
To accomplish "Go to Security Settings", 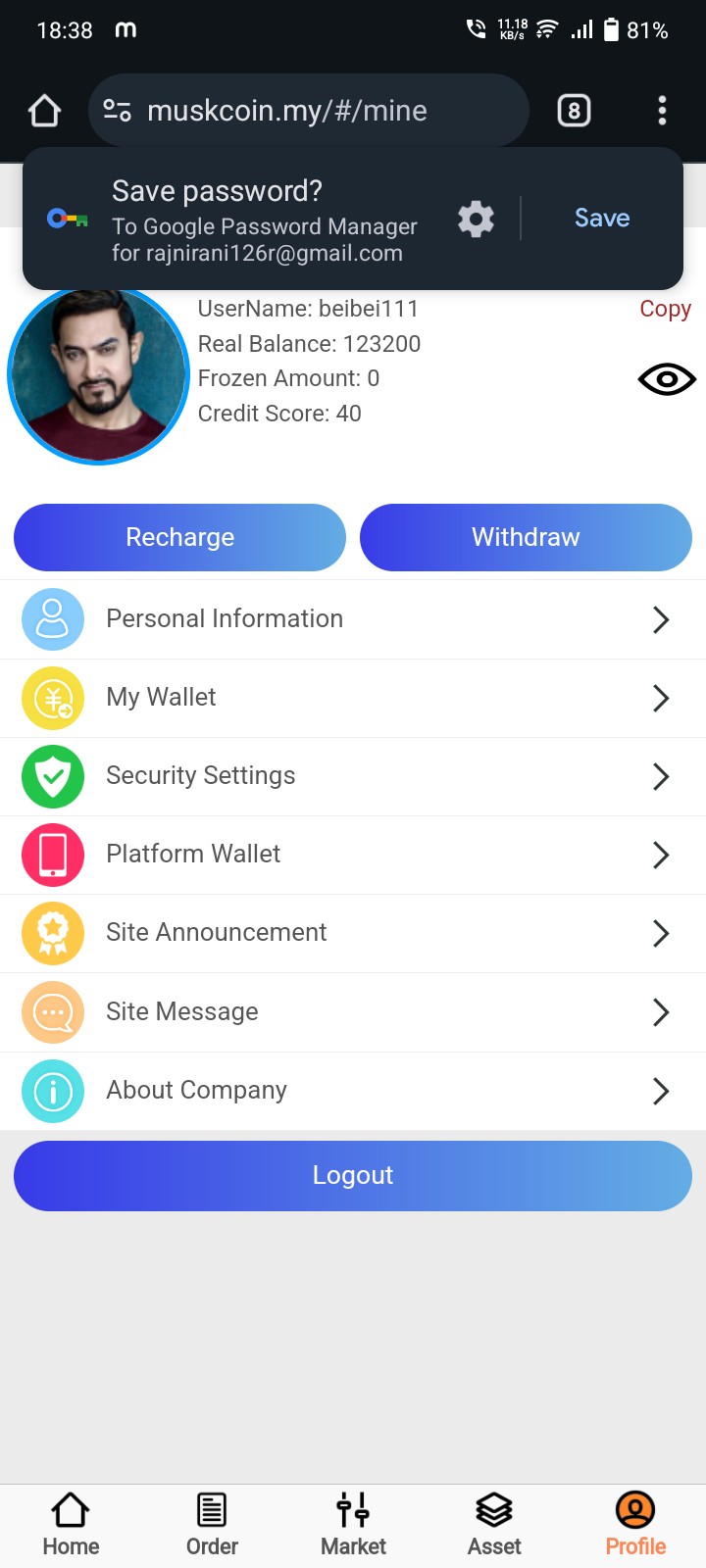I will (353, 776).
